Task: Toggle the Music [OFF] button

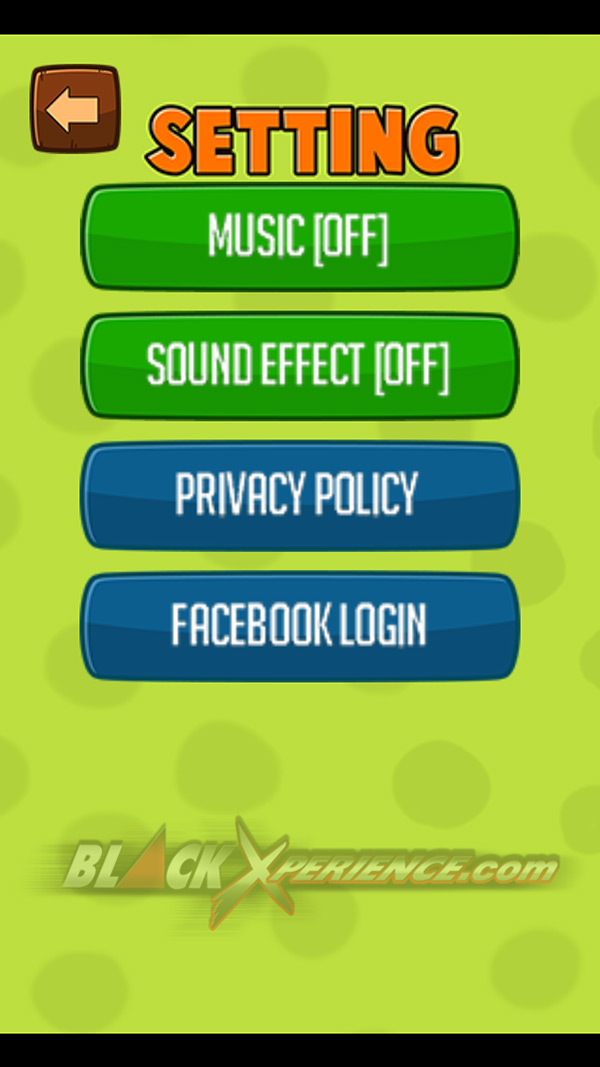Action: pos(299,237)
